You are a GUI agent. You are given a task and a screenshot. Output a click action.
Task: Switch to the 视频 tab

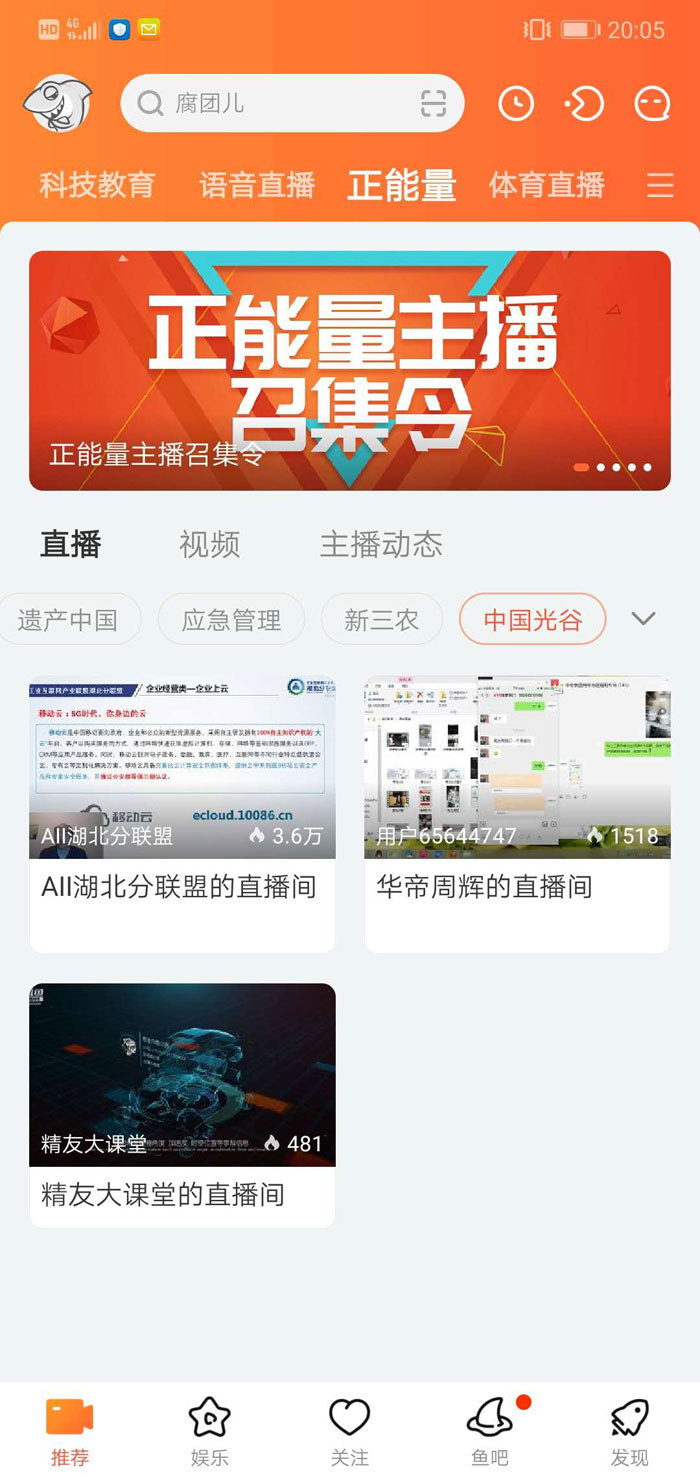click(209, 544)
